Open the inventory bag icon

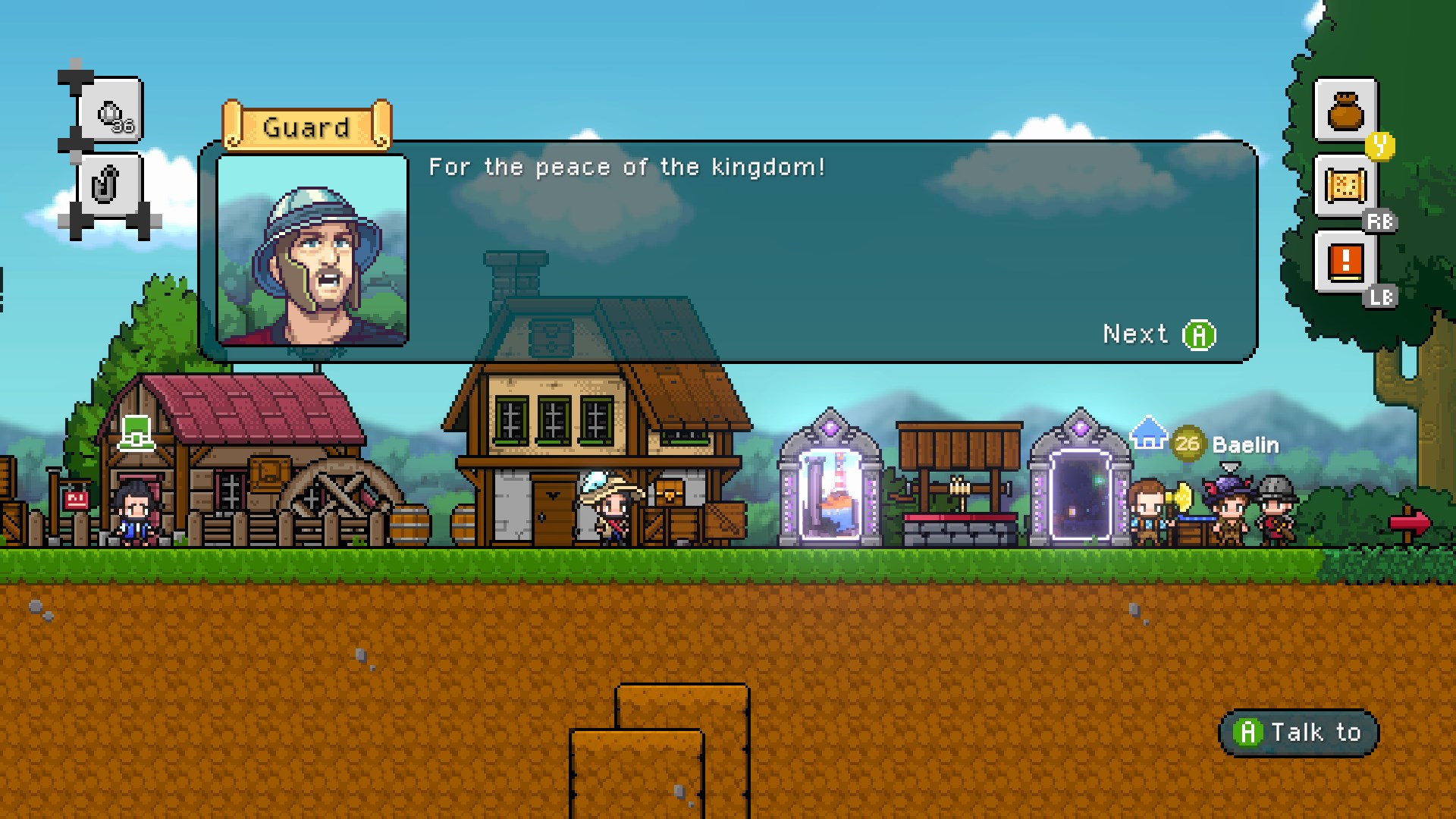pyautogui.click(x=1346, y=111)
